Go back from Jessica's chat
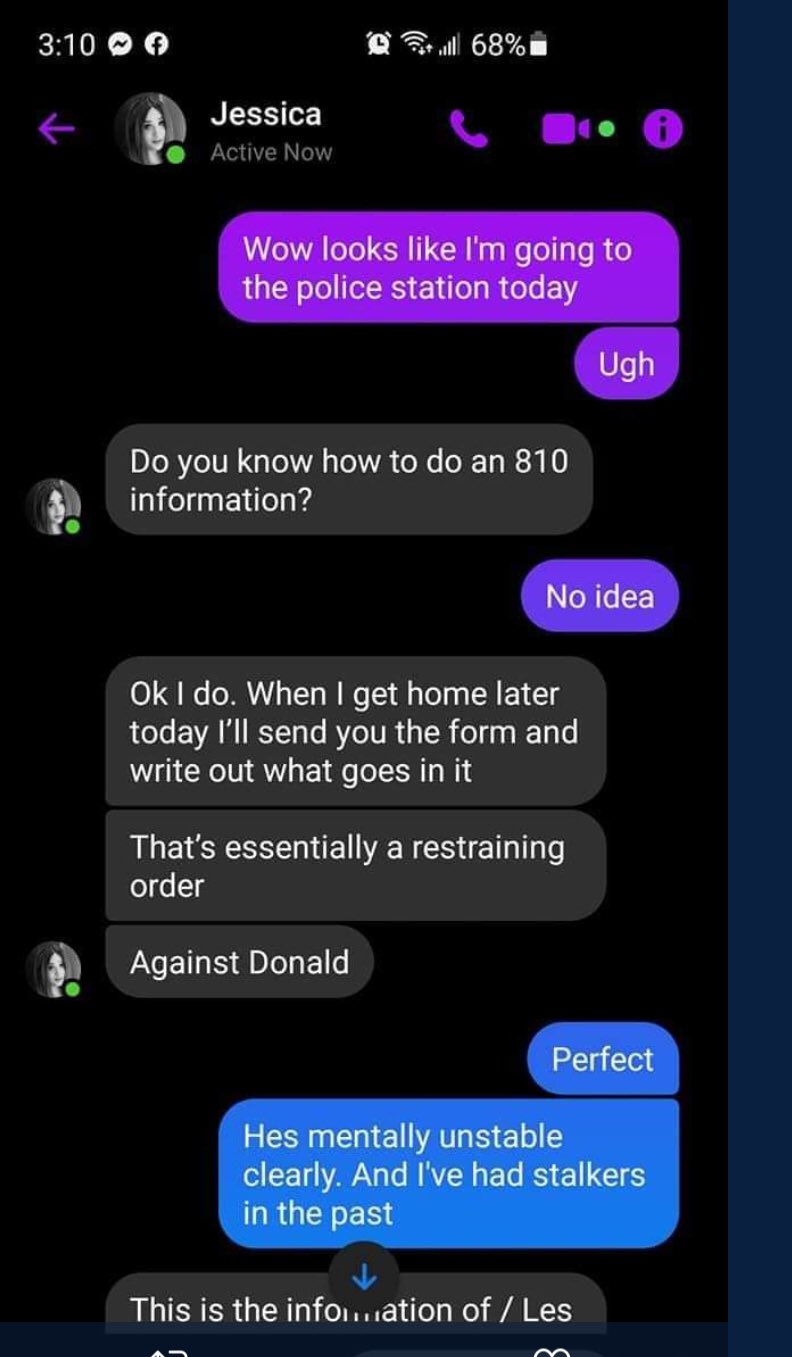This screenshot has width=792, height=1357. (56, 129)
